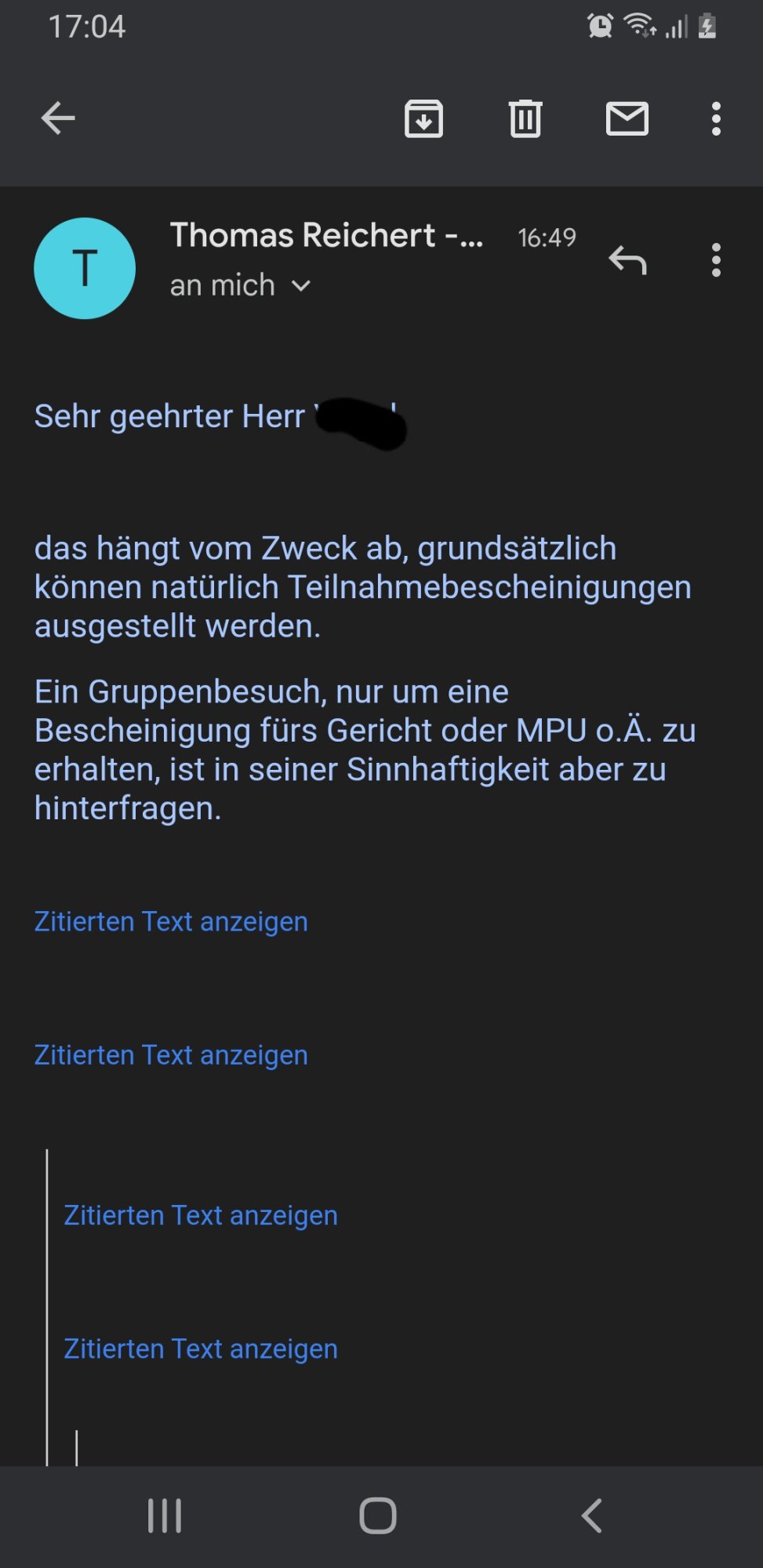This screenshot has width=763, height=1568.
Task: Go to the home screen
Action: click(378, 1515)
